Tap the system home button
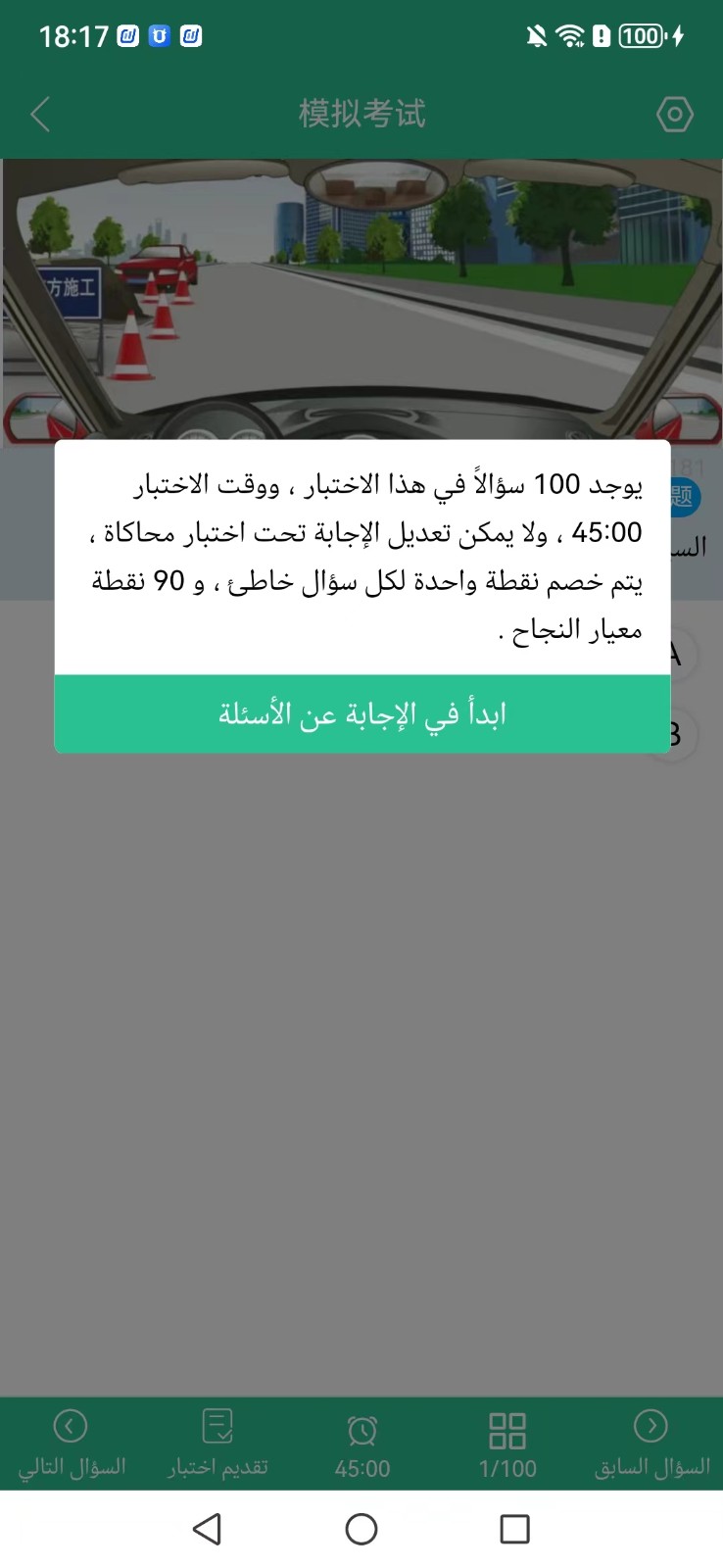The height and width of the screenshot is (1568, 723). coord(361,1529)
